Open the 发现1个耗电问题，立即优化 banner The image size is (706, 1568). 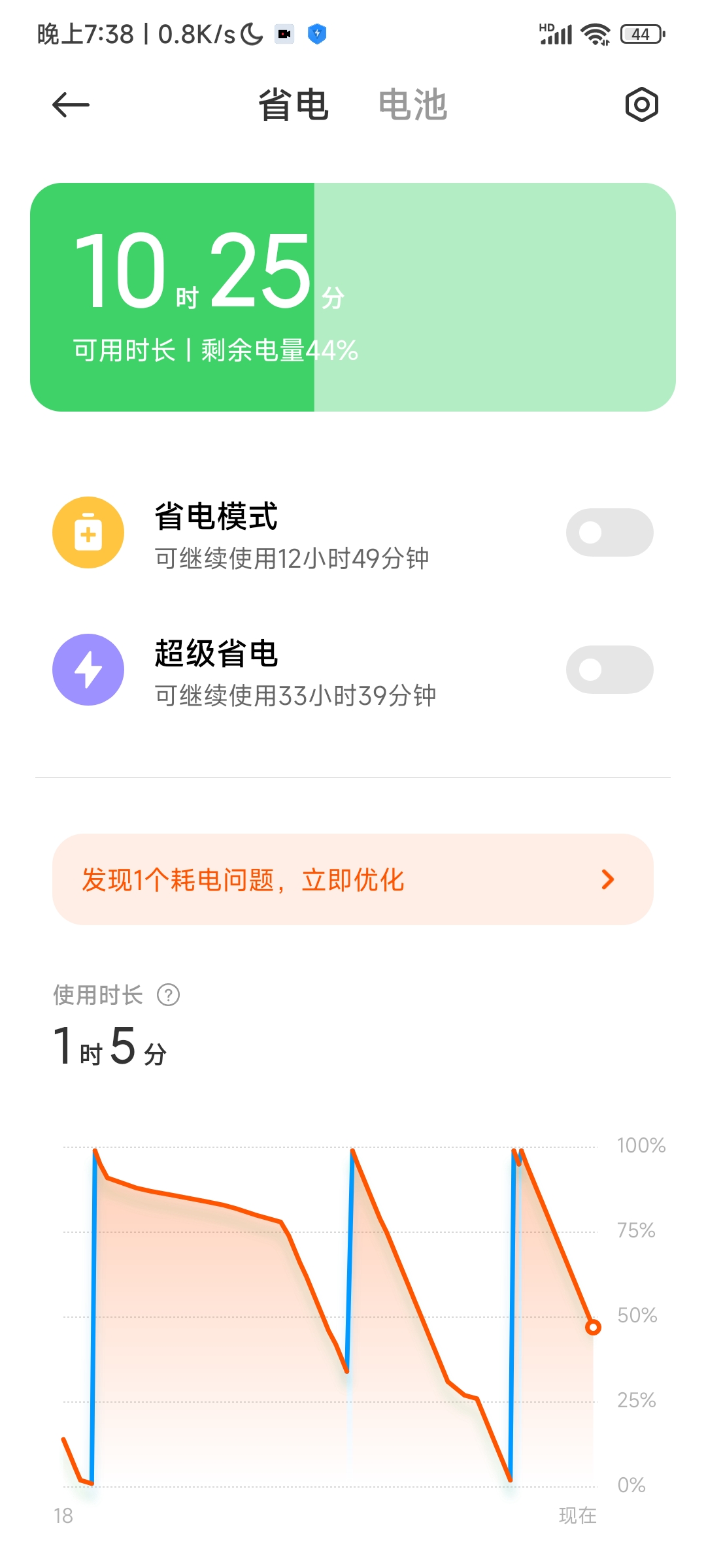click(x=353, y=879)
